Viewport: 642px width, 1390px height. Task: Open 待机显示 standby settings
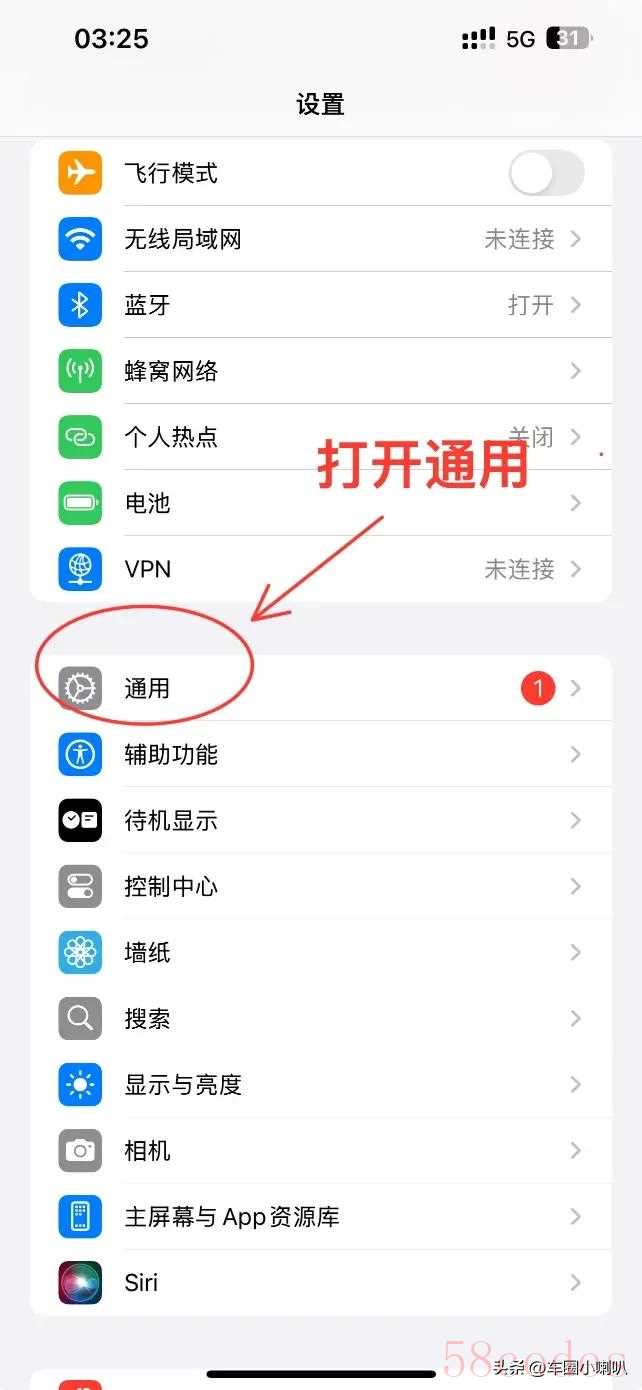pos(320,820)
